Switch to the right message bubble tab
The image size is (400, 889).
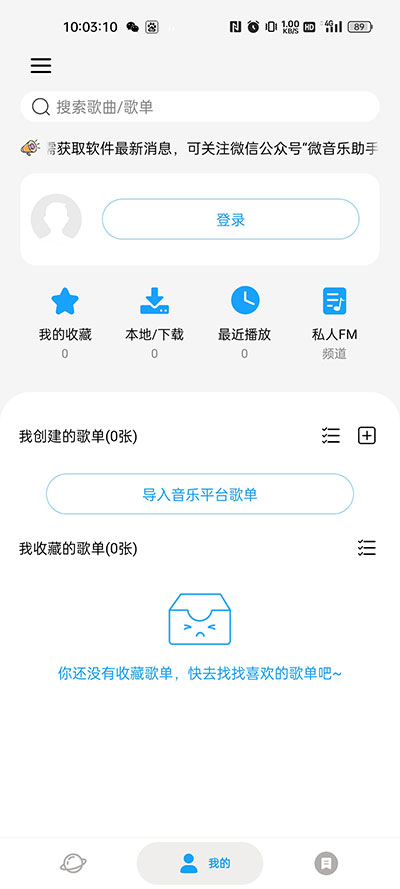click(326, 863)
